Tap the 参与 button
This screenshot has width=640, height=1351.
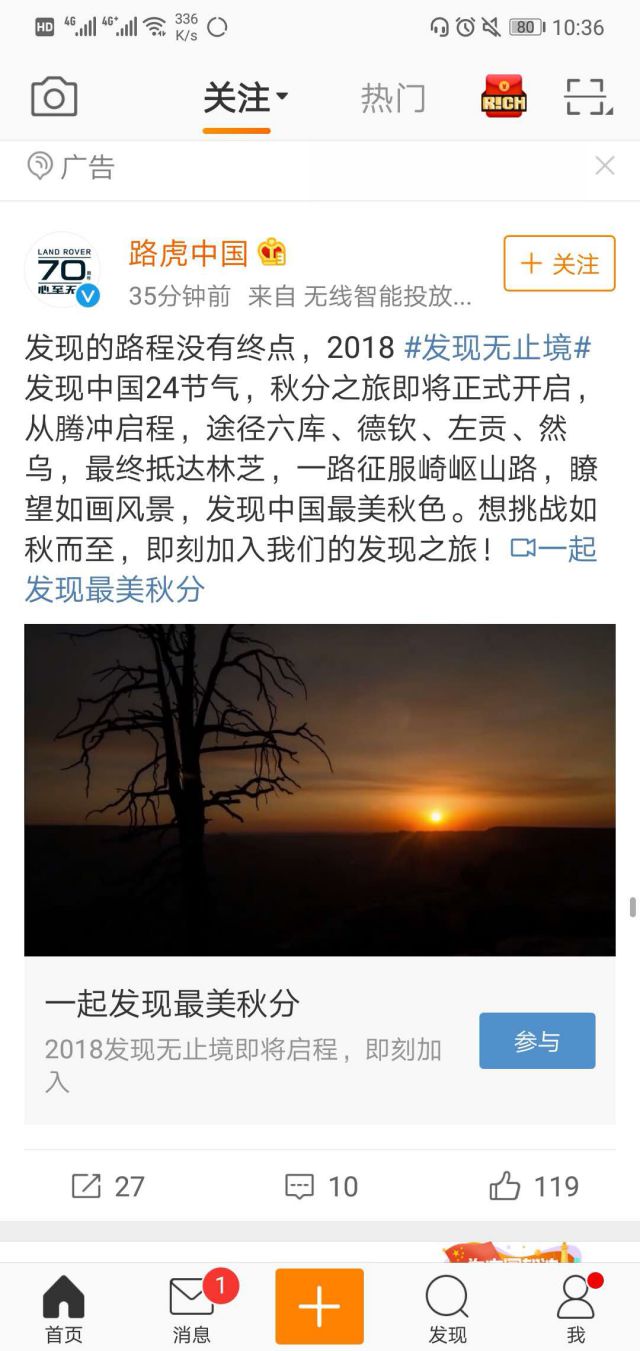point(537,1041)
